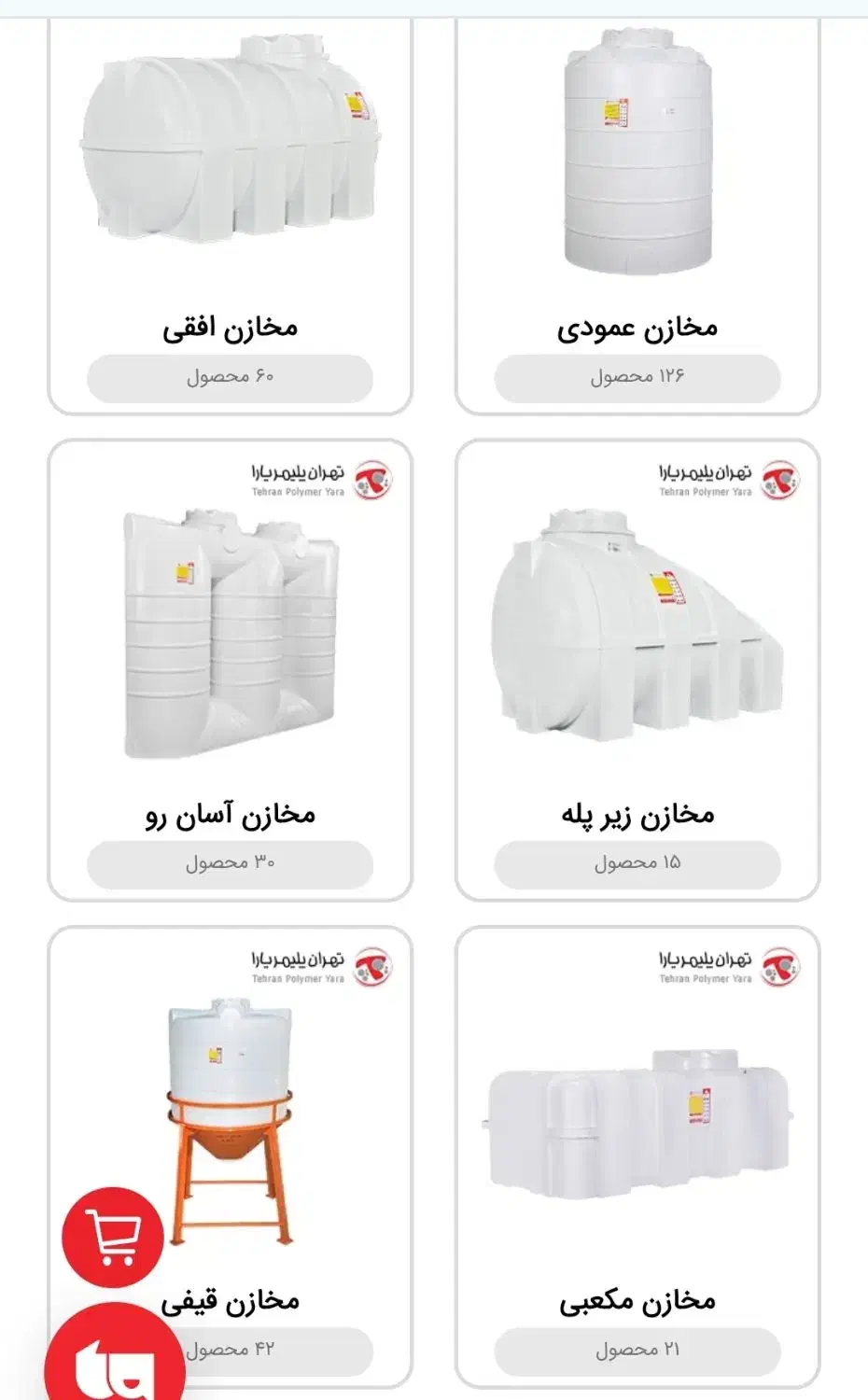Click the ۱۲۶ محصول count pill
Viewport: 868px width, 1400px height.
click(x=636, y=376)
